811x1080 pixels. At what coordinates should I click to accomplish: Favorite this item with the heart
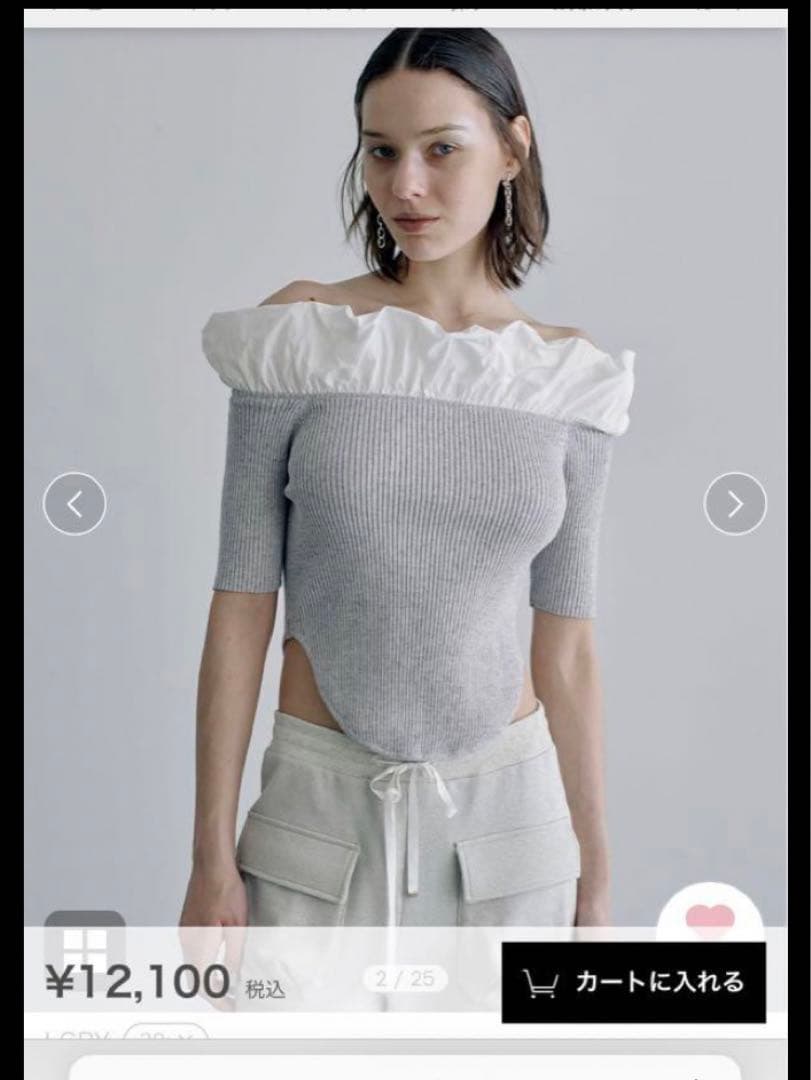pyautogui.click(x=711, y=918)
